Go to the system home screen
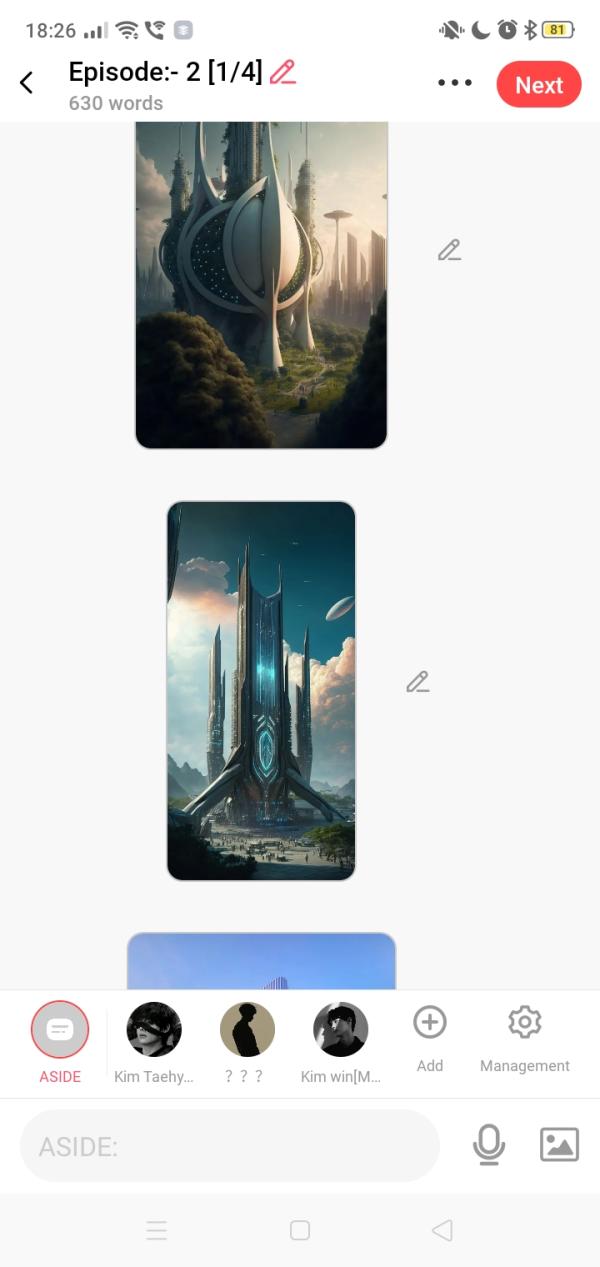Screen dimensions: 600x1267 pos(300,1230)
